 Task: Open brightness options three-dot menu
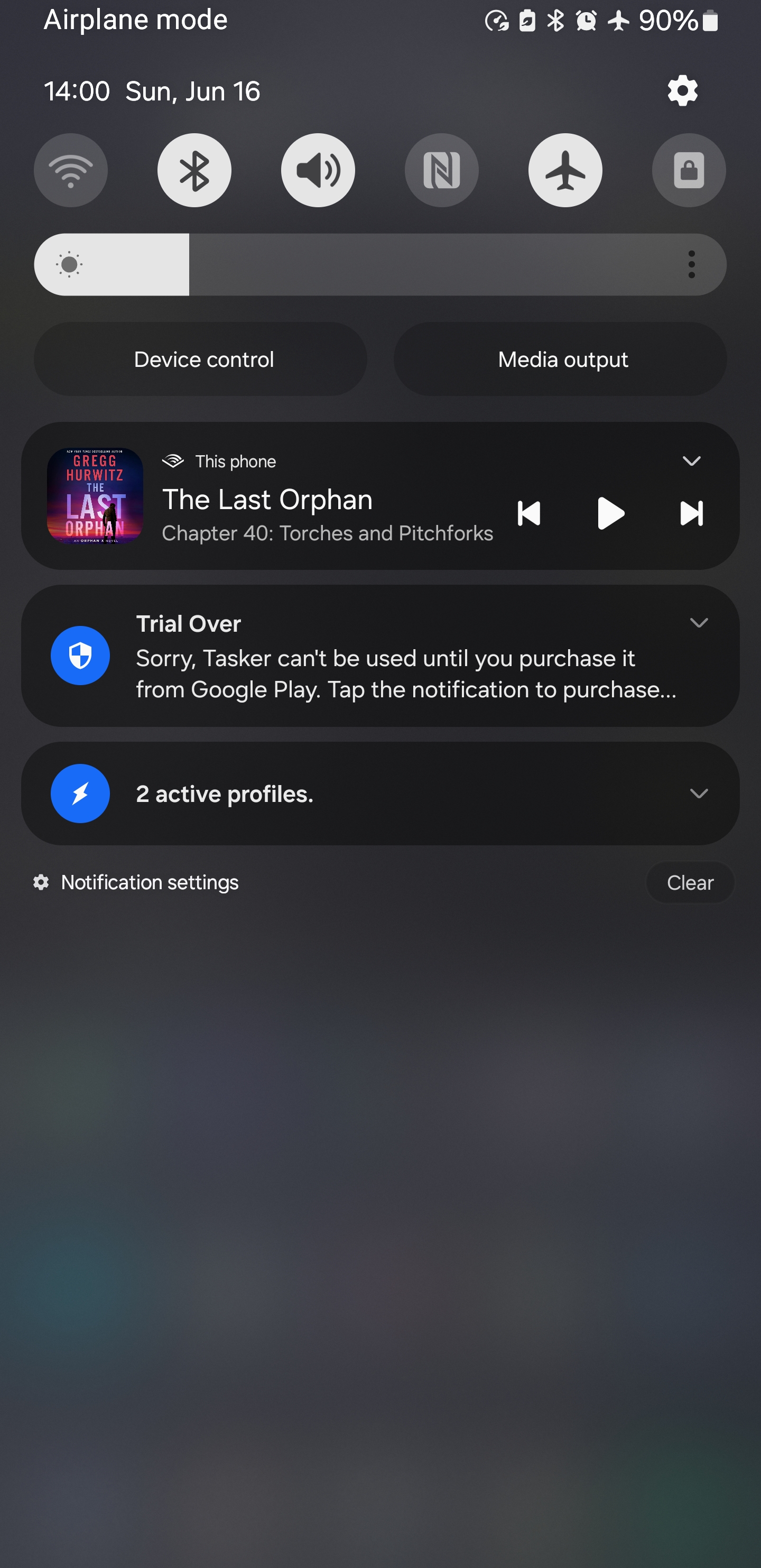[x=691, y=265]
